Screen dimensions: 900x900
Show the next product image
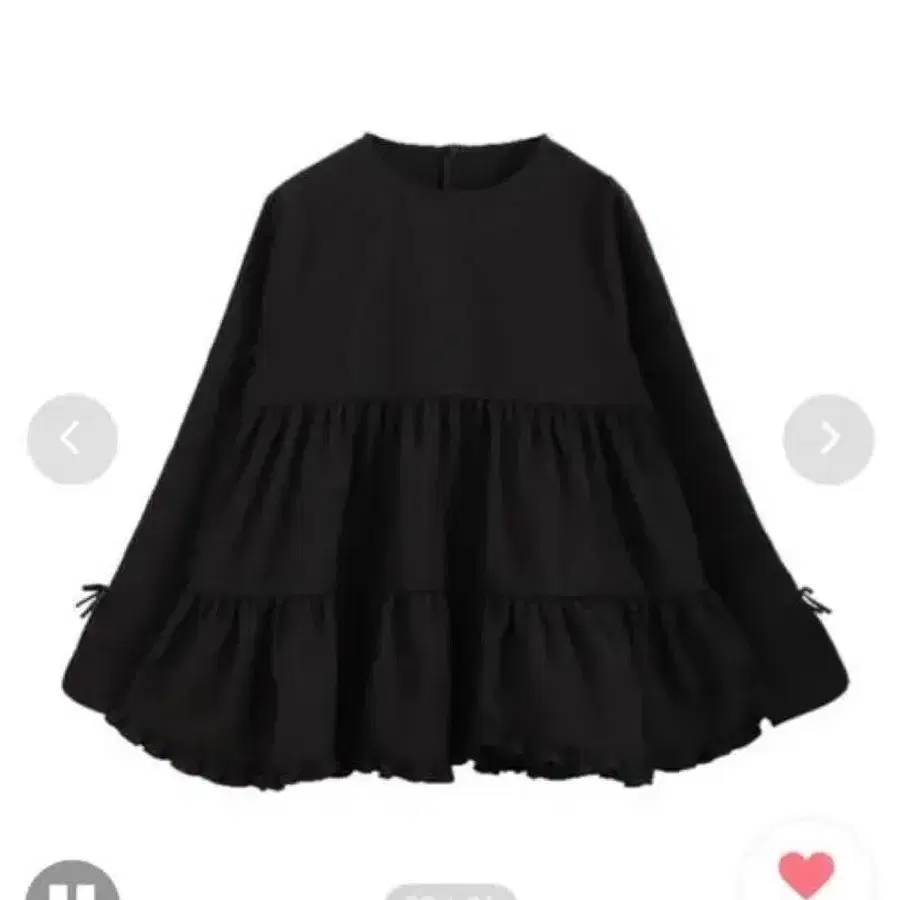828,439
